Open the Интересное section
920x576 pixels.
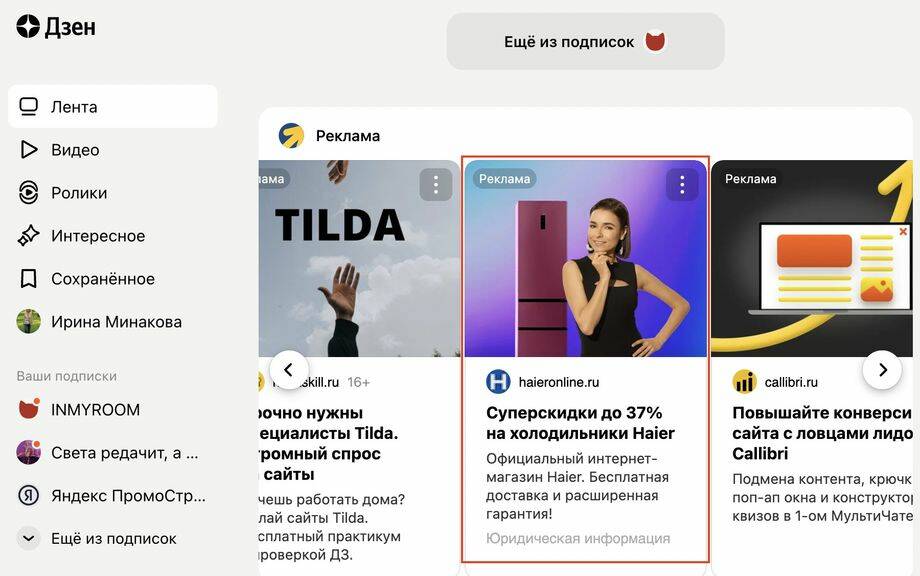[97, 236]
